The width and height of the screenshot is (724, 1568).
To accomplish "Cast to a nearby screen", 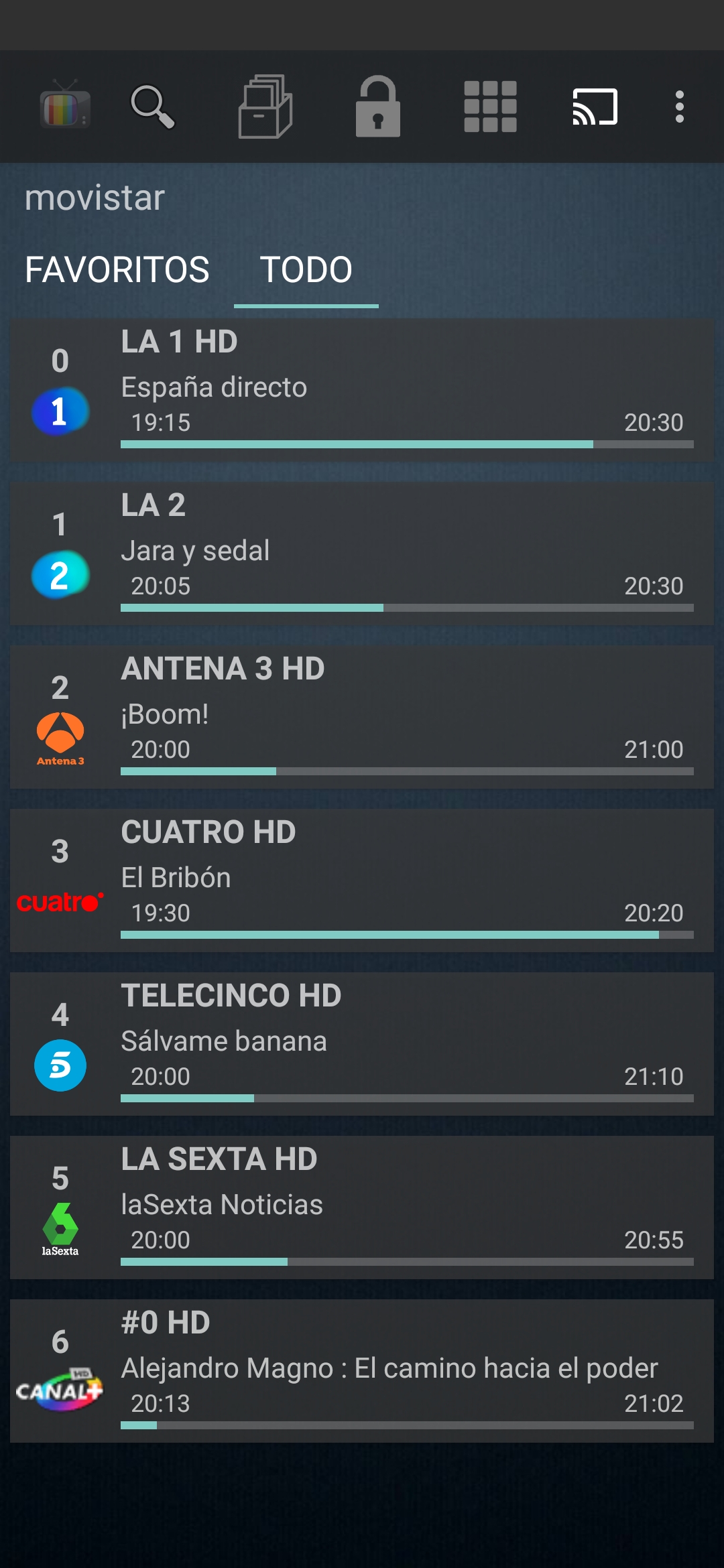I will [595, 107].
